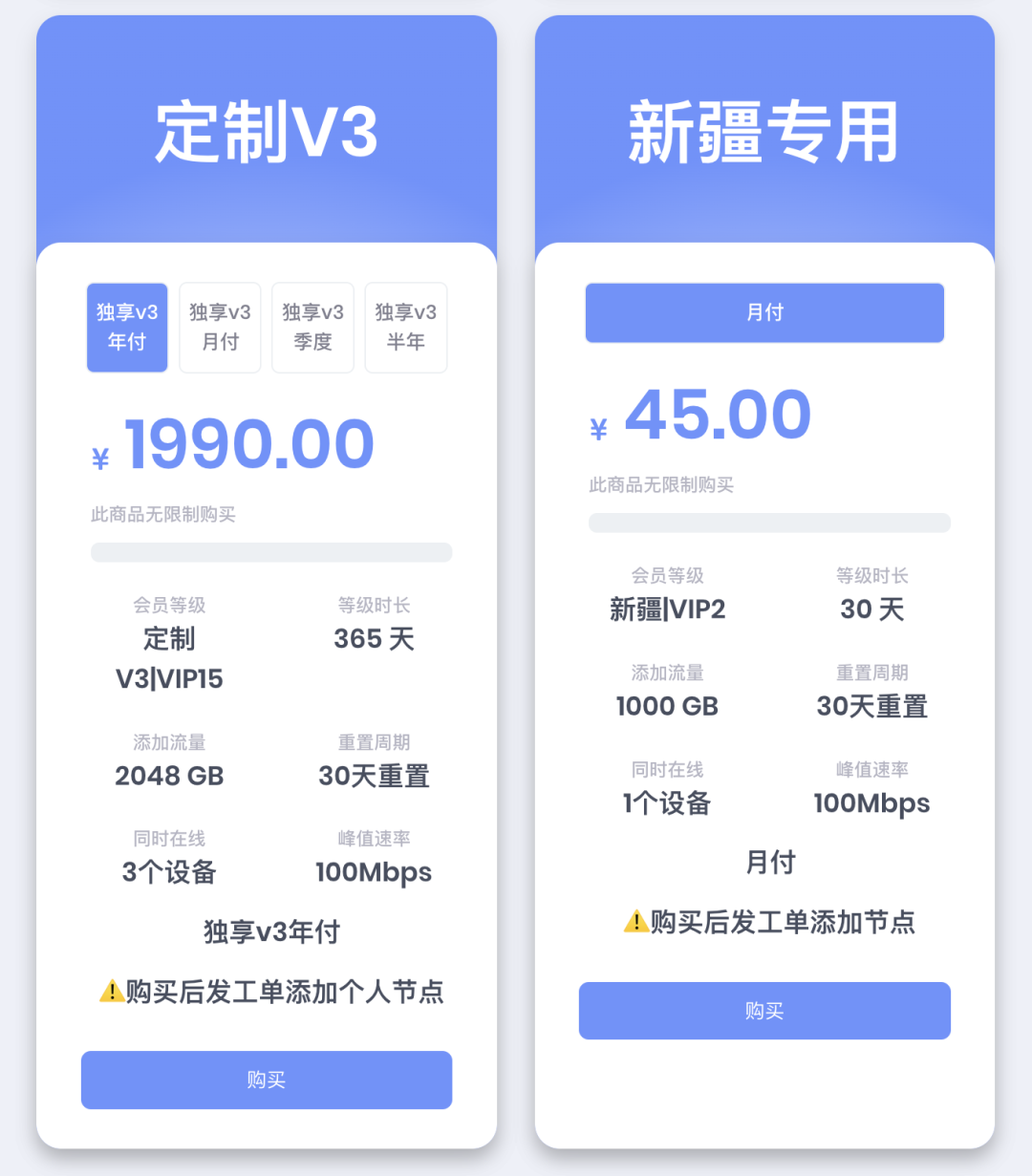Pick the 独享v3 半年 plan option

click(405, 328)
